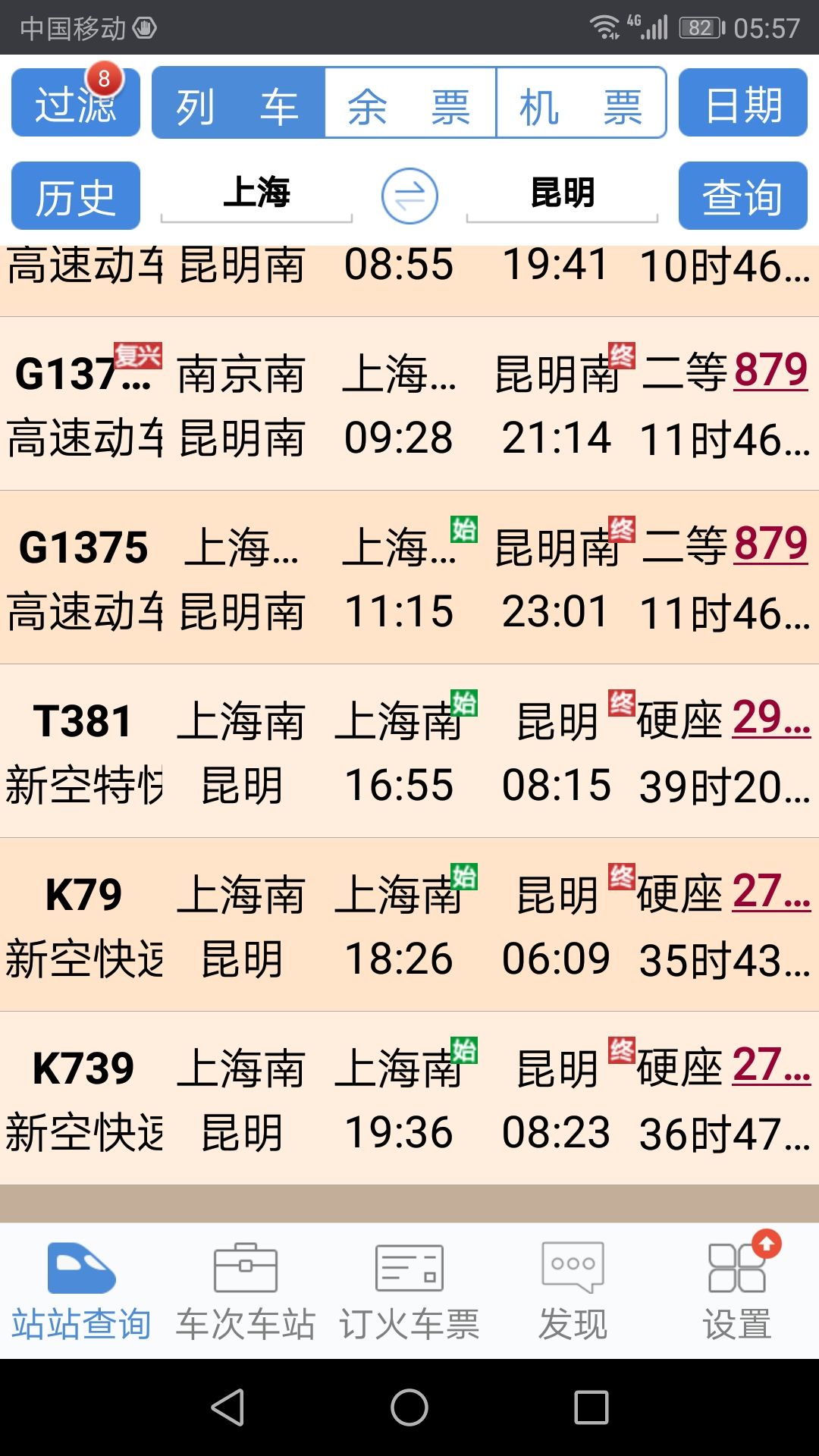
Task: Switch to the 车次车站 tab
Action: click(x=246, y=1291)
